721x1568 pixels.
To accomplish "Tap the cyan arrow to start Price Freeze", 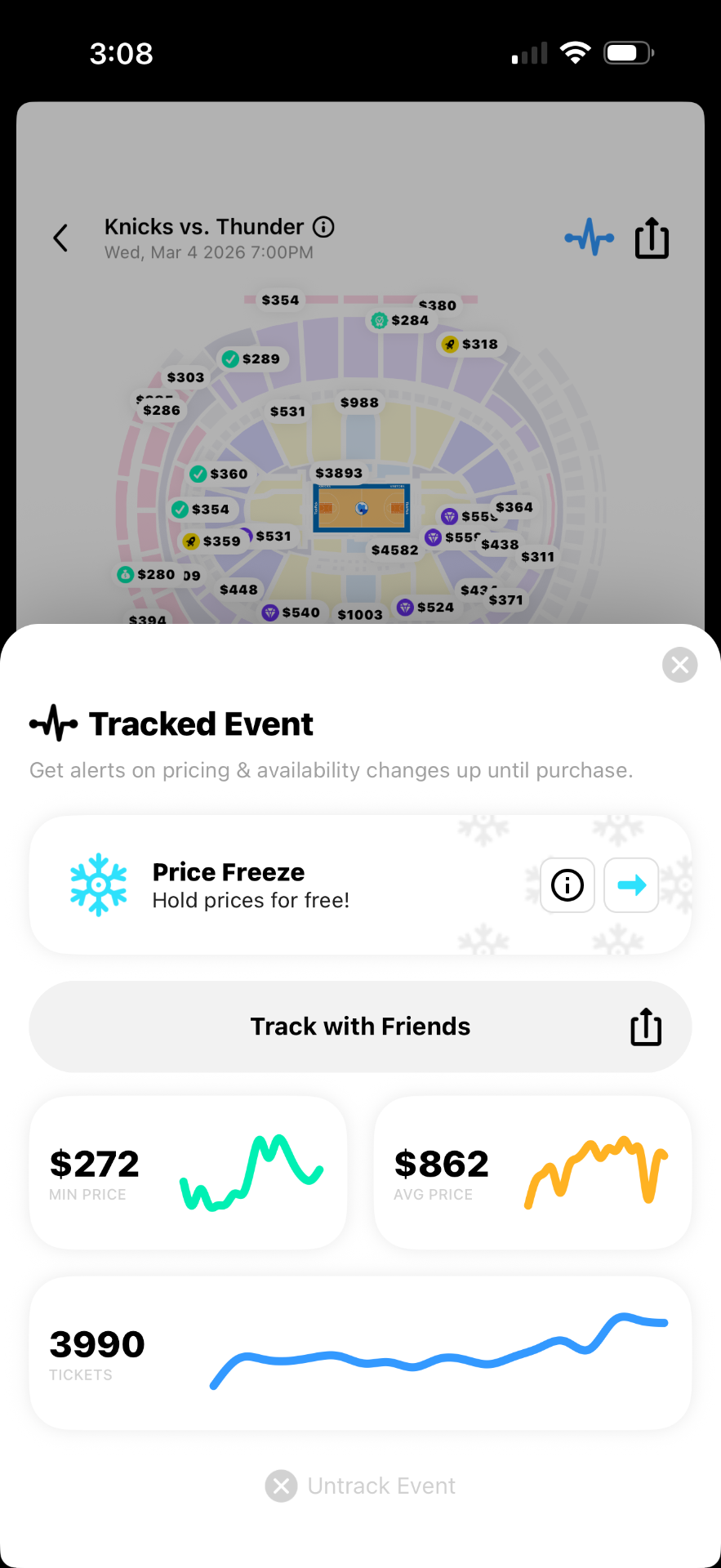I will 630,884.
